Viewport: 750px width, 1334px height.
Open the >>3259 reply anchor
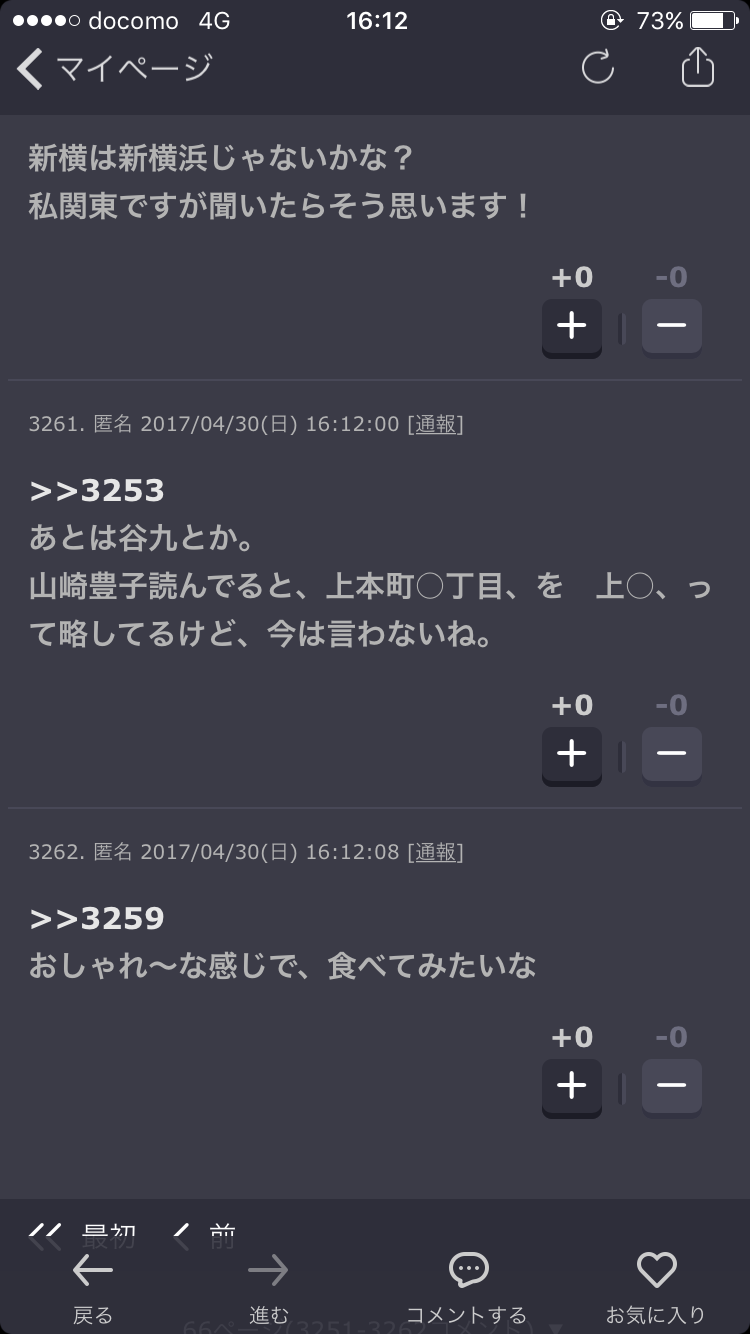97,919
